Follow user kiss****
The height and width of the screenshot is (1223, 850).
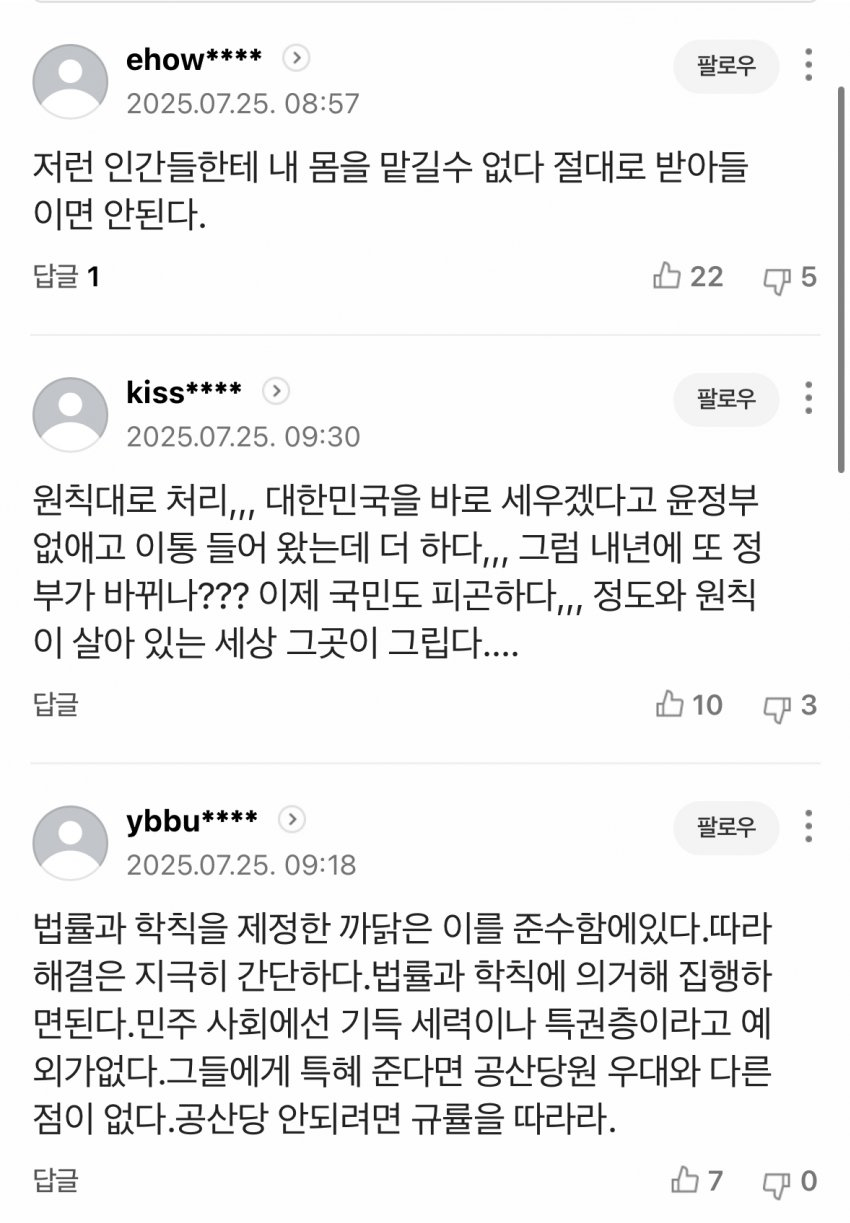(x=726, y=399)
